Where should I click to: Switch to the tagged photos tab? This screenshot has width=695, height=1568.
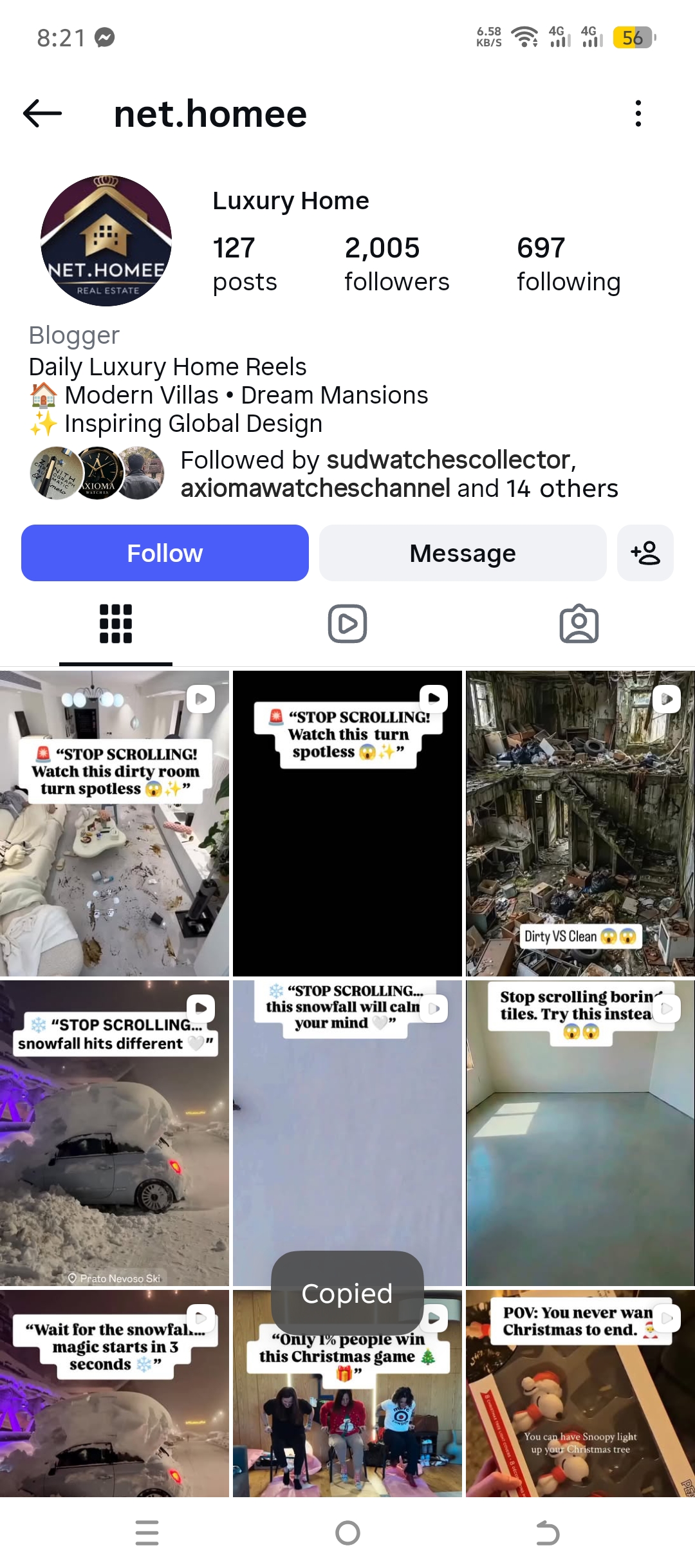579,624
